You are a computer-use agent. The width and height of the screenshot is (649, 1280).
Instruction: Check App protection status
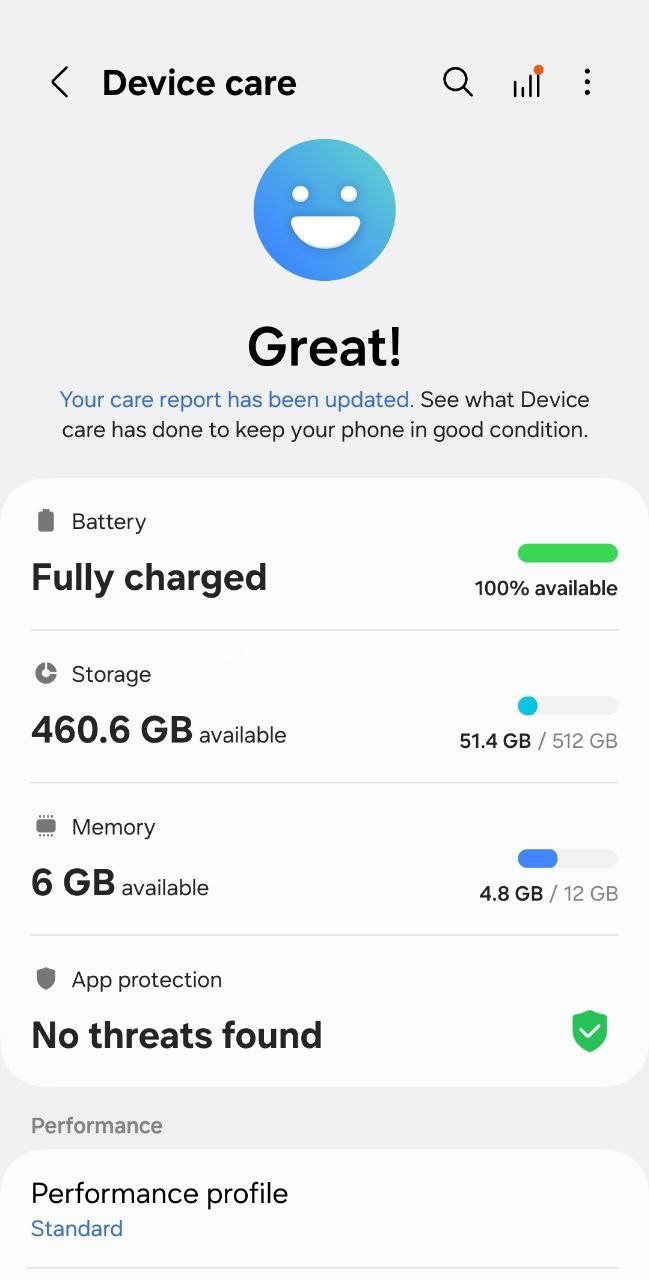click(x=324, y=1011)
